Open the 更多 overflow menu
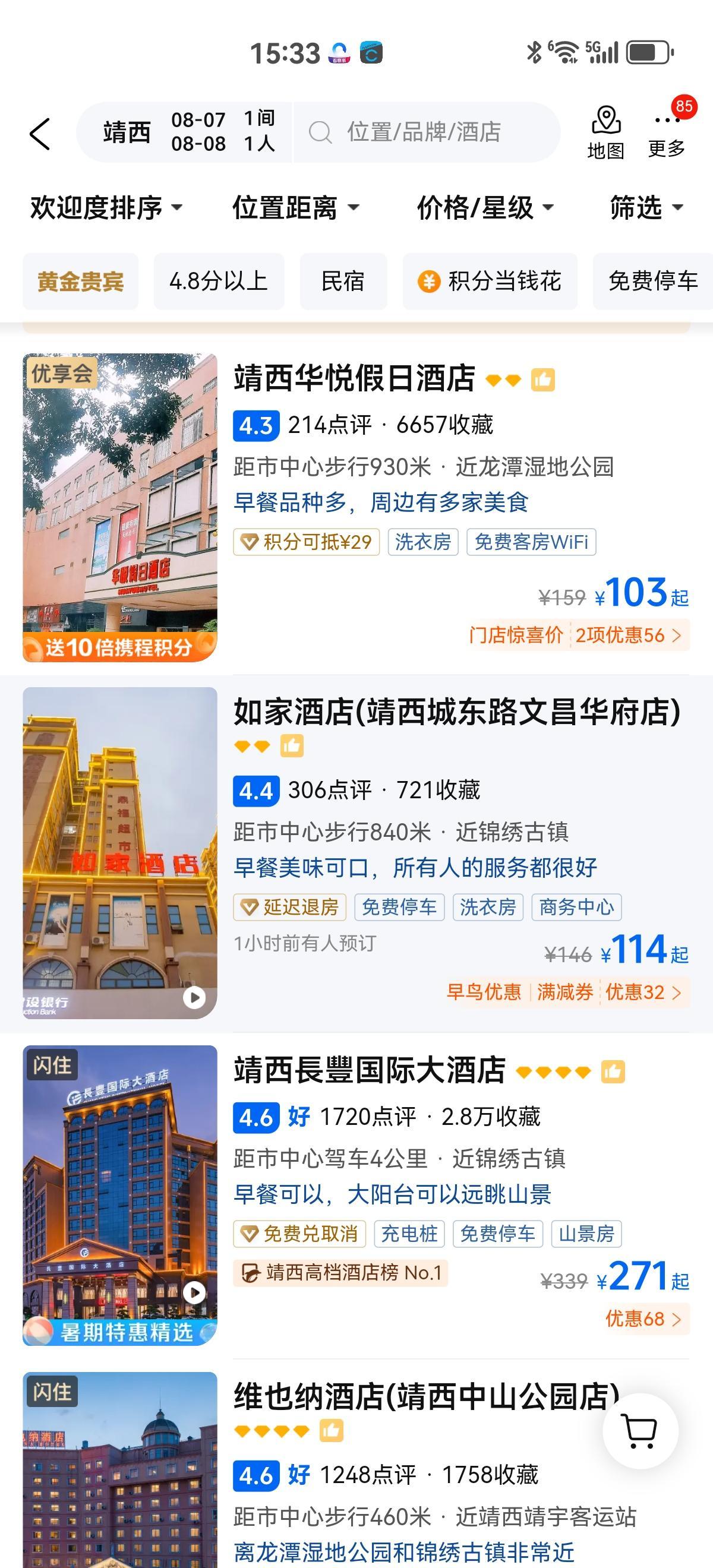This screenshot has width=713, height=1568. click(x=667, y=132)
